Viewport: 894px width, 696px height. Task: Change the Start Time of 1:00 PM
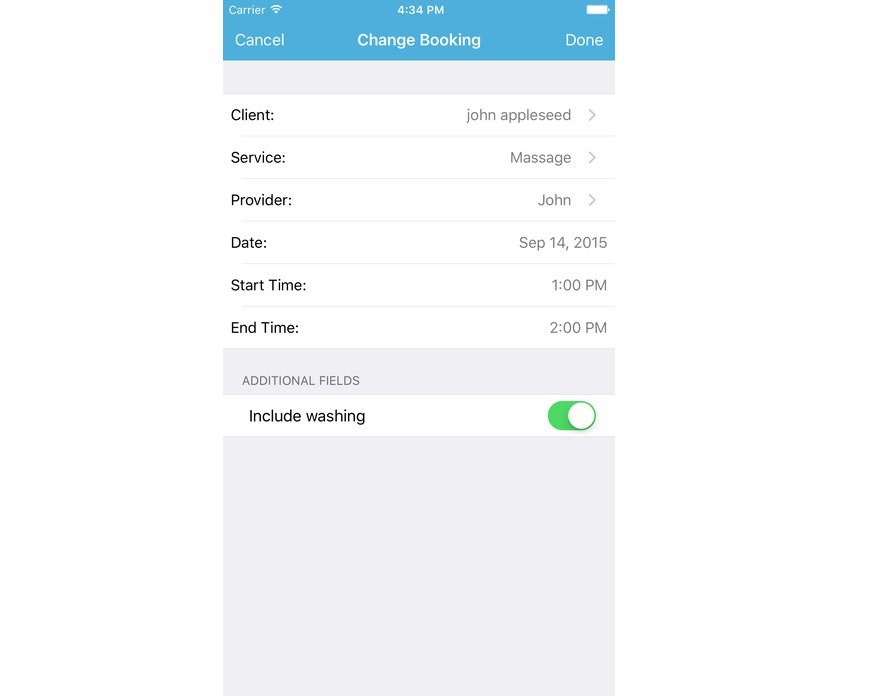pyautogui.click(x=418, y=285)
